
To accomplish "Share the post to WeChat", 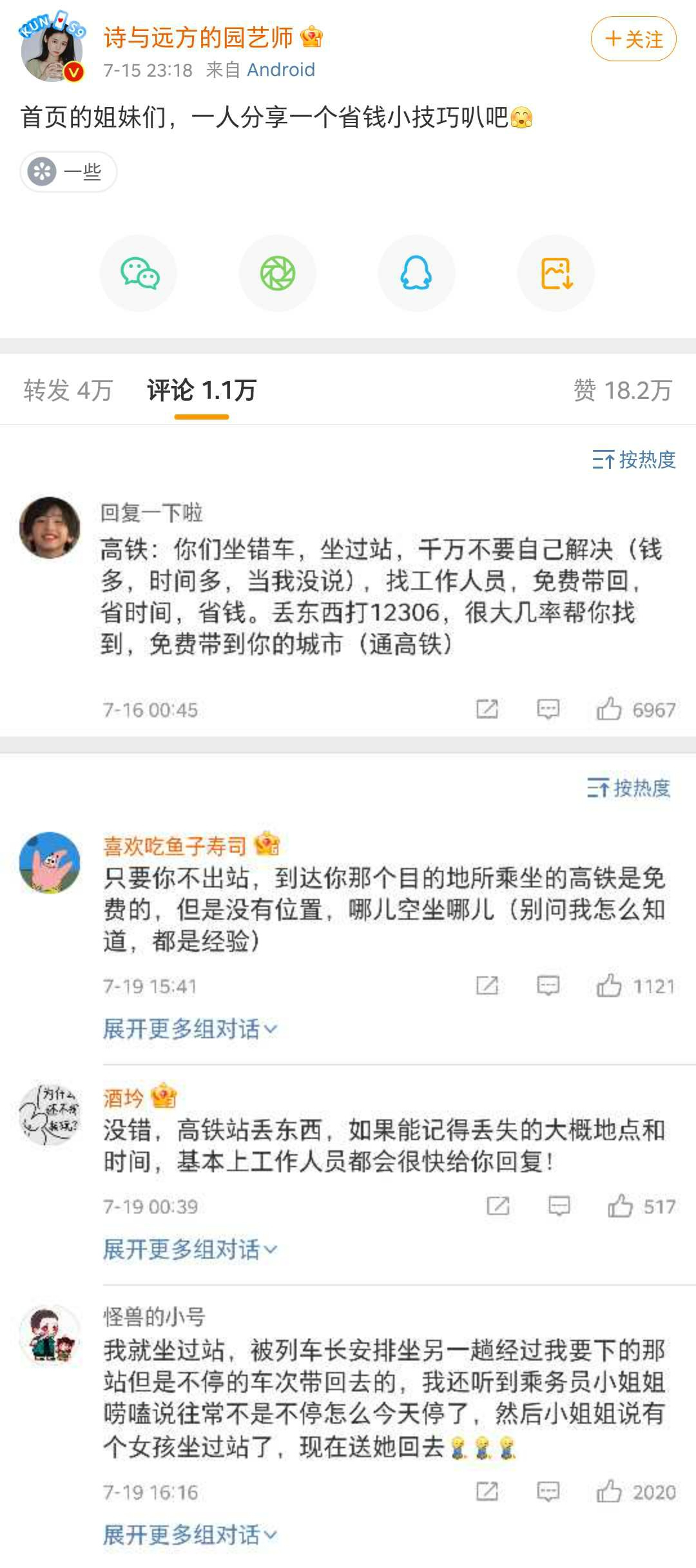I will 139,274.
